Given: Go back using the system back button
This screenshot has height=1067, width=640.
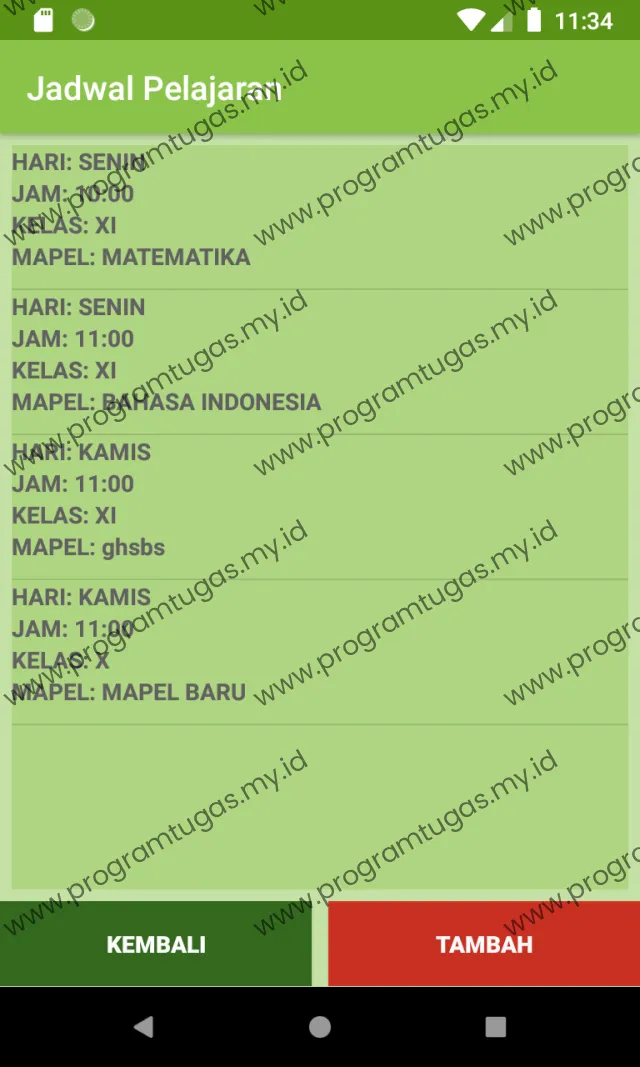Looking at the screenshot, I should [x=144, y=1026].
